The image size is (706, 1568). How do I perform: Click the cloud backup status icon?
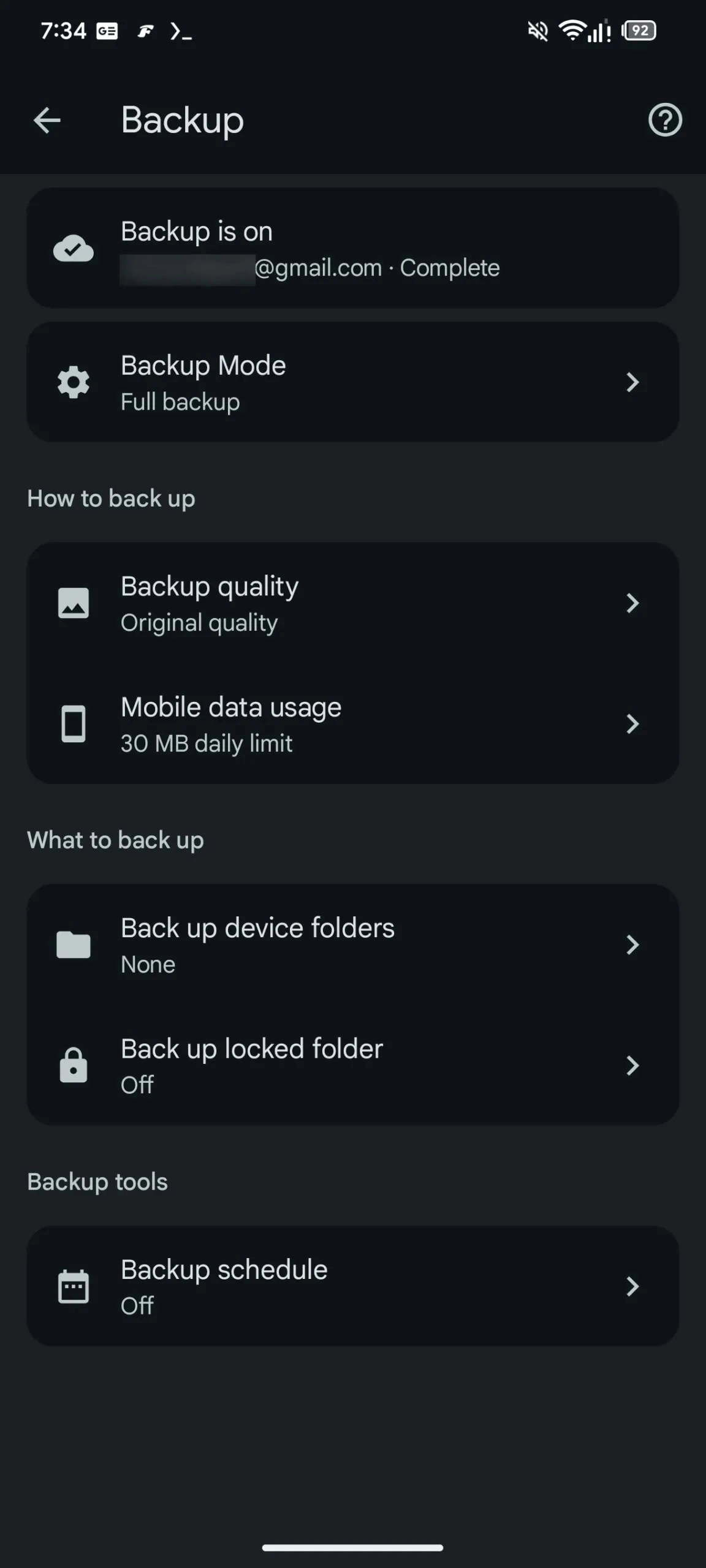[74, 248]
